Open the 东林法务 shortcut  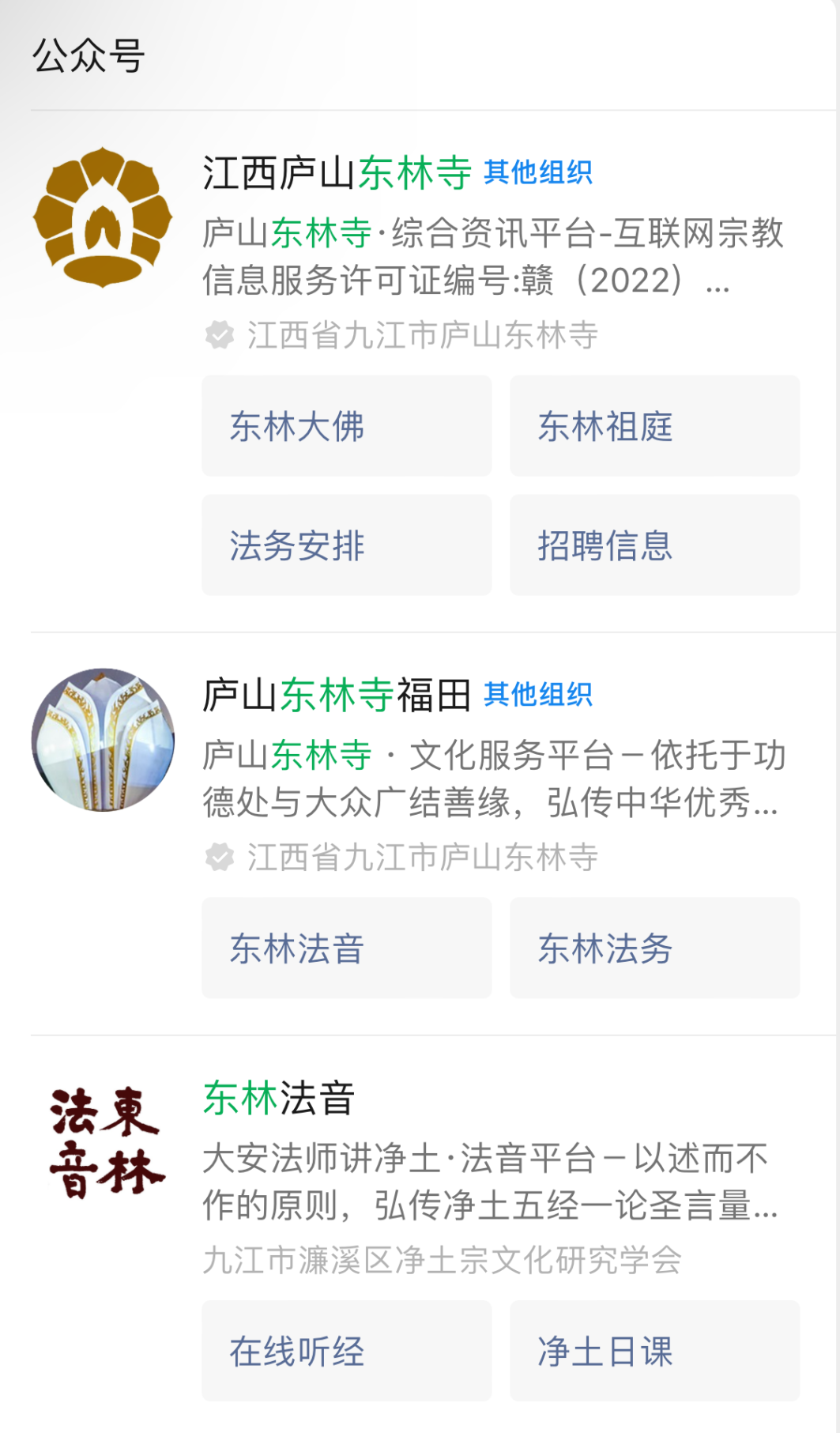[x=654, y=948]
